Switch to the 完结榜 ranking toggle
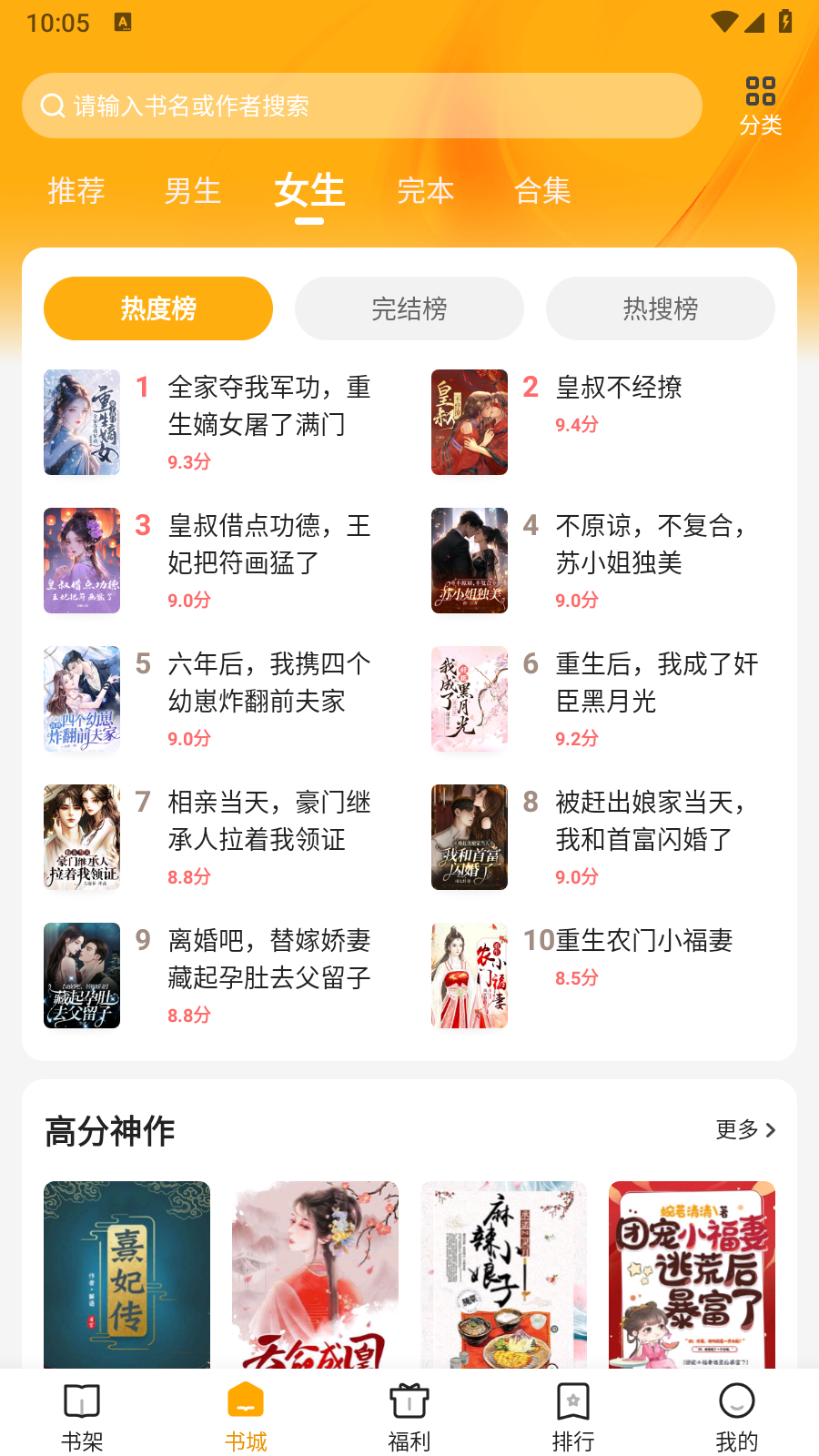The image size is (819, 1456). (409, 308)
